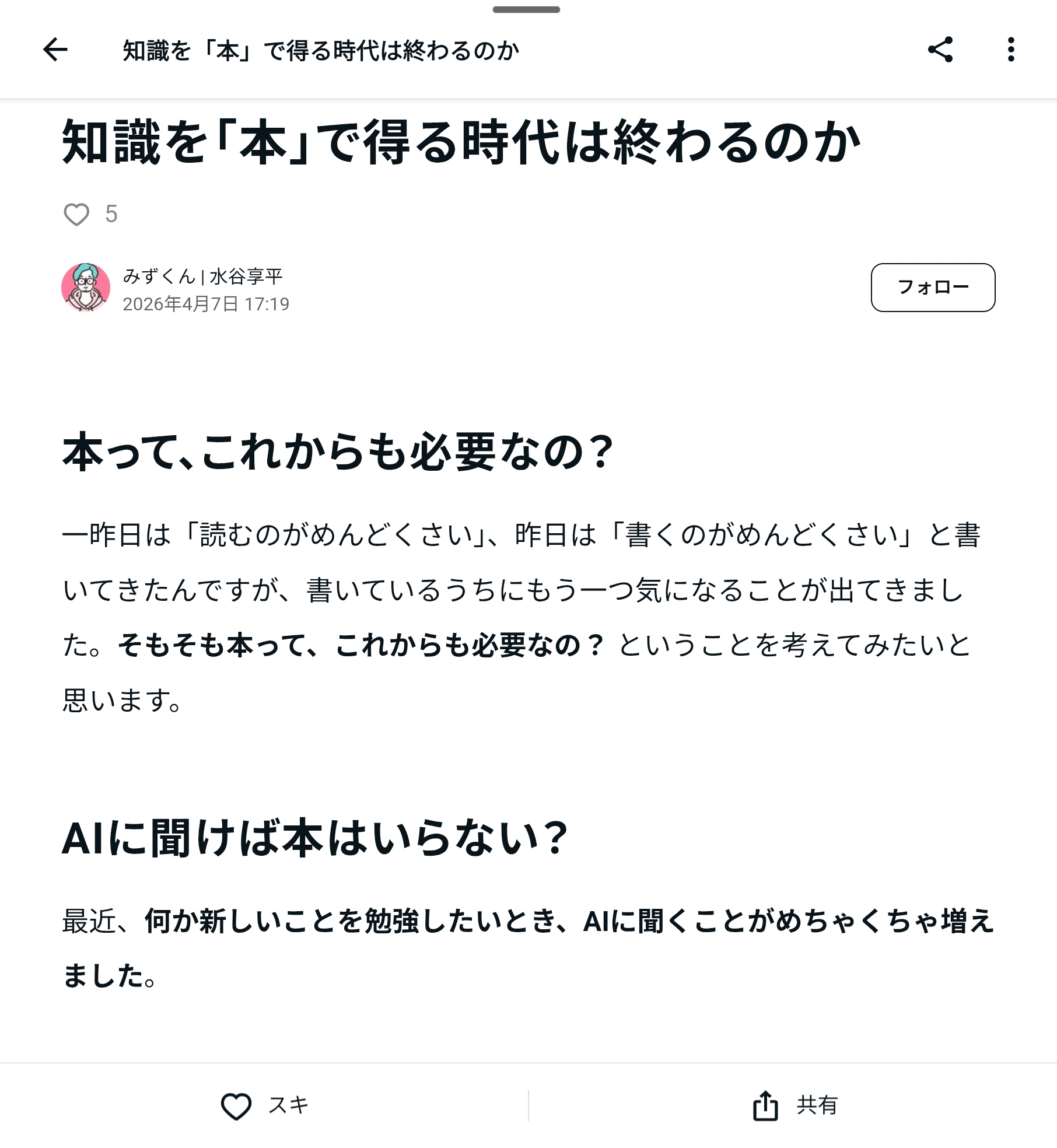
Task: Open the author's profile picture
Action: pos(86,288)
